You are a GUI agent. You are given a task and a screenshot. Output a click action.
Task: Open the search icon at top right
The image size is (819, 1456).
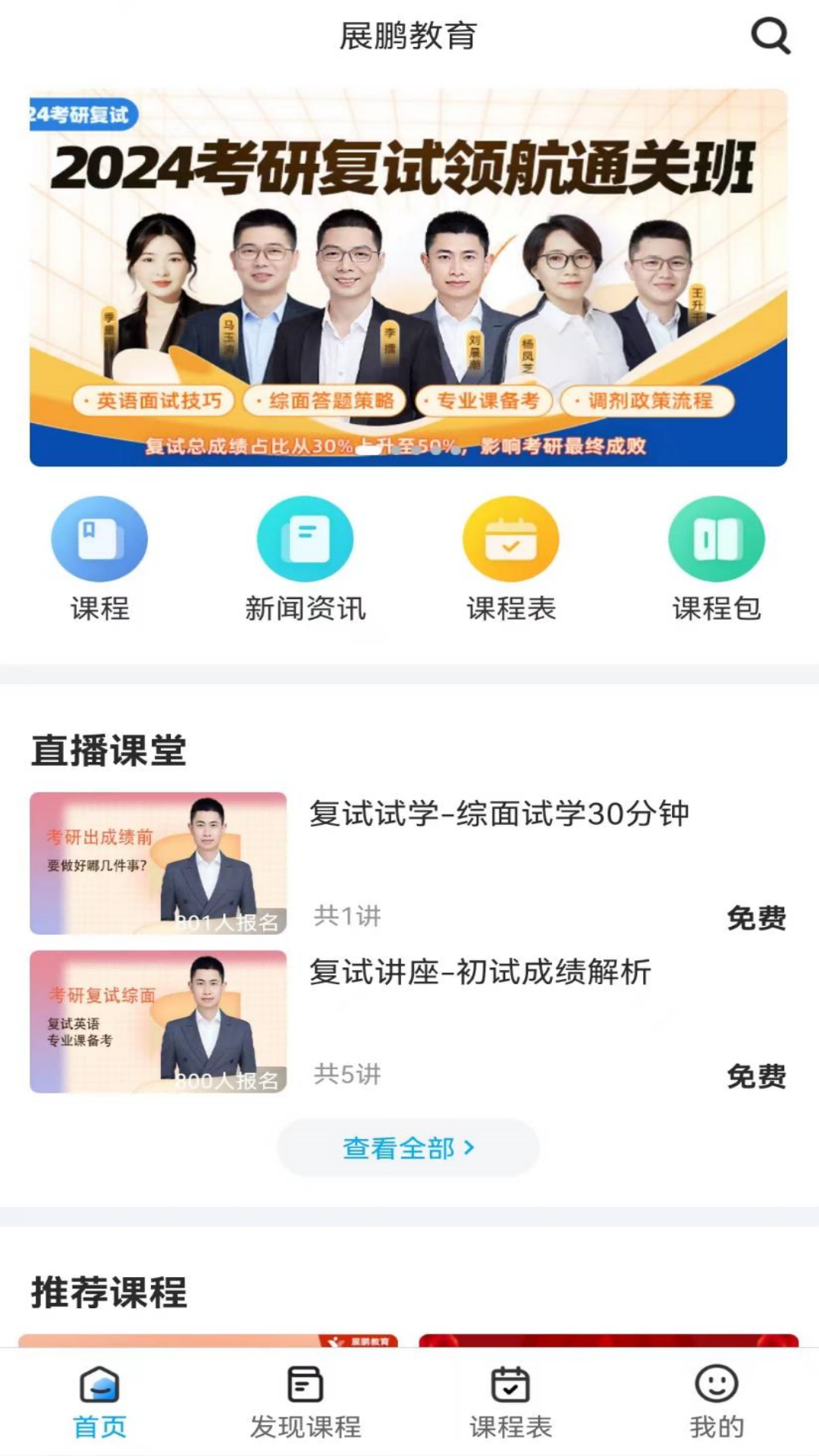pyautogui.click(x=771, y=36)
